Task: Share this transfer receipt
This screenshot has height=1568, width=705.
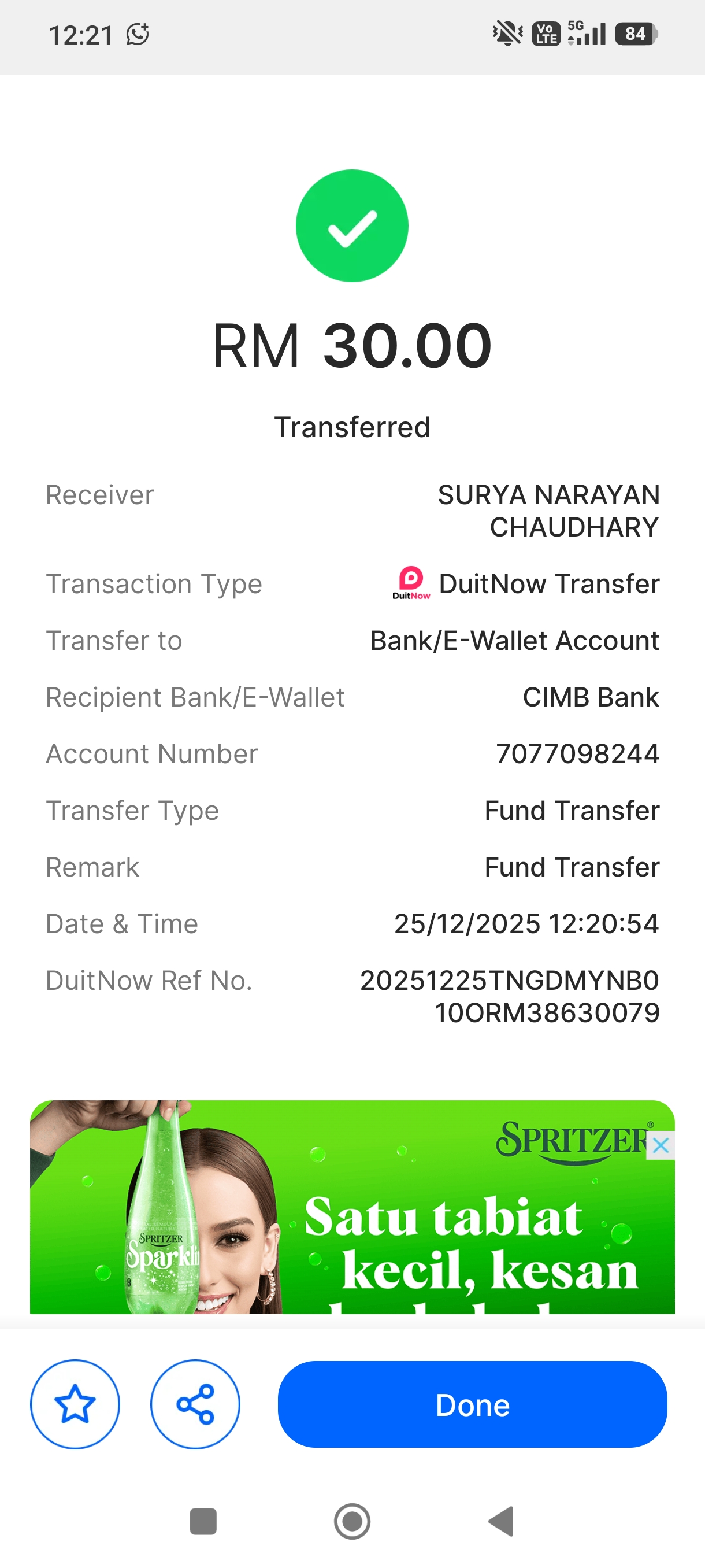Action: (195, 1404)
